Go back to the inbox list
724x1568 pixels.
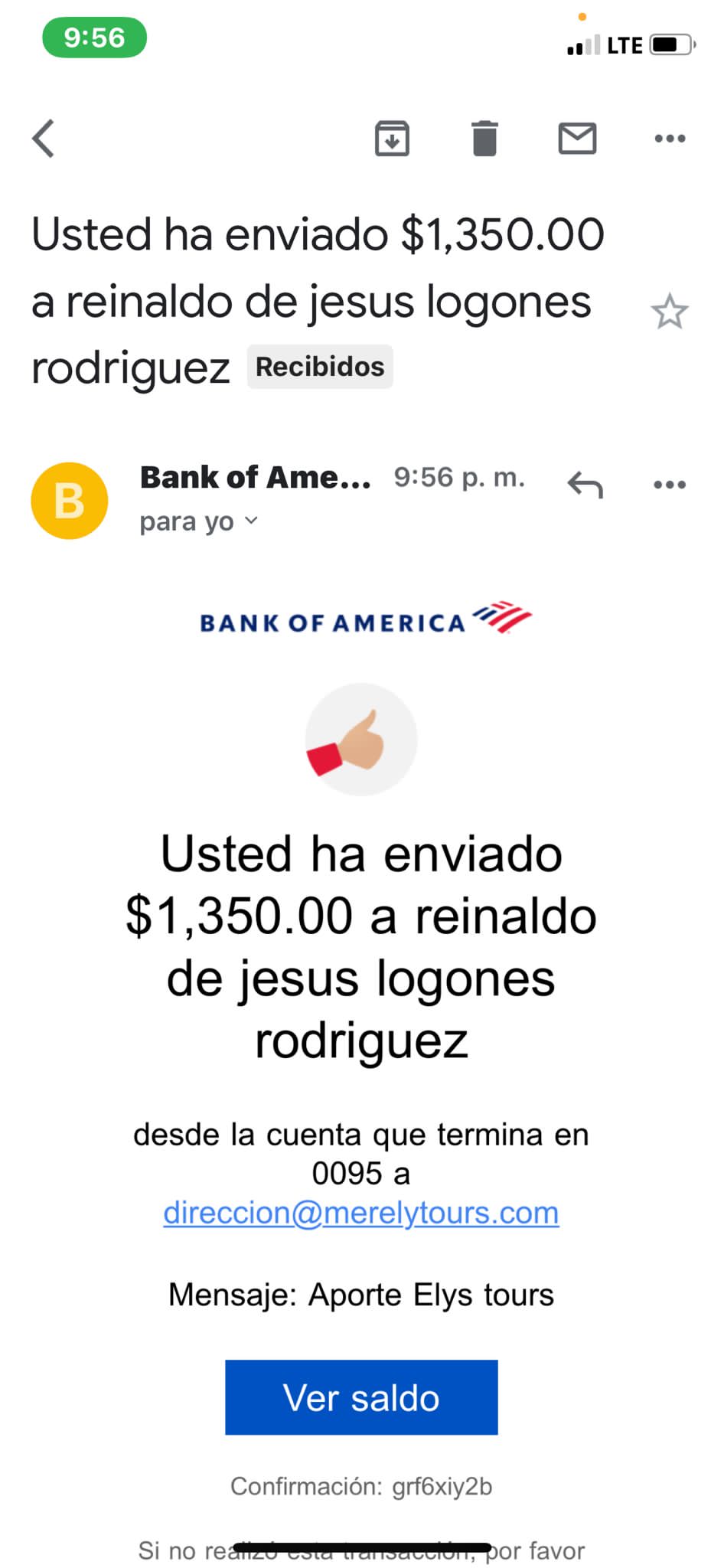pos(44,139)
